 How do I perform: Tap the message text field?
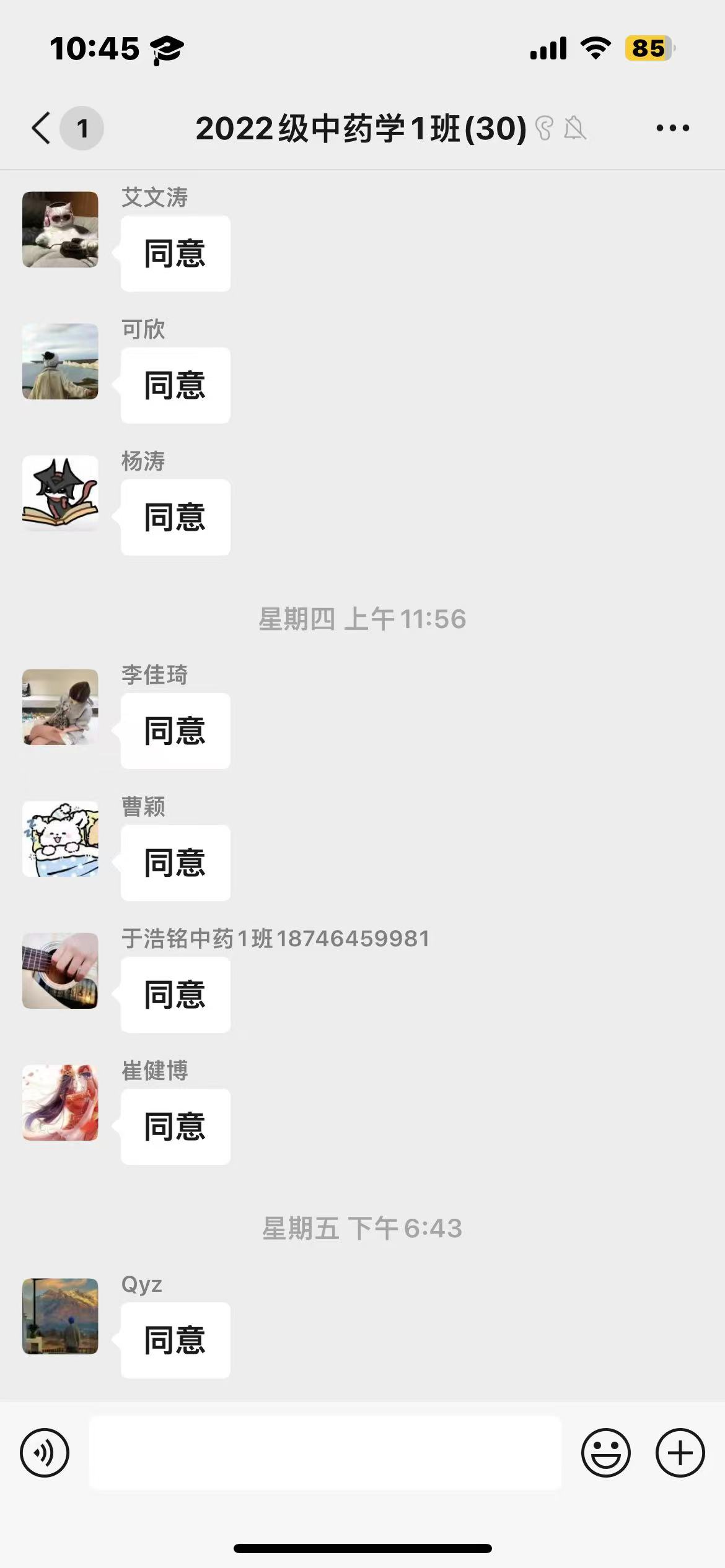pos(325,1453)
